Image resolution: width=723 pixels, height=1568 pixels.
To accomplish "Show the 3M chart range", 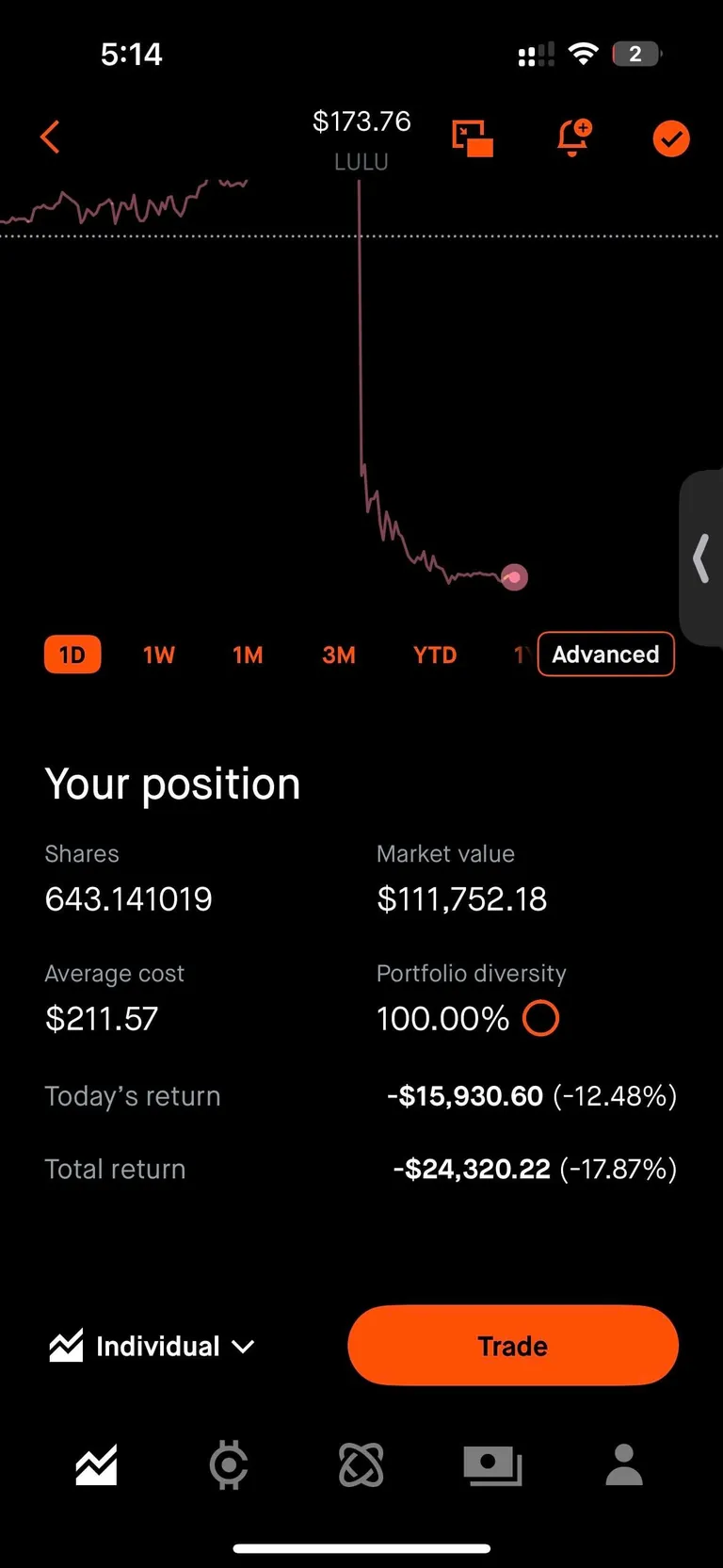I will point(339,655).
